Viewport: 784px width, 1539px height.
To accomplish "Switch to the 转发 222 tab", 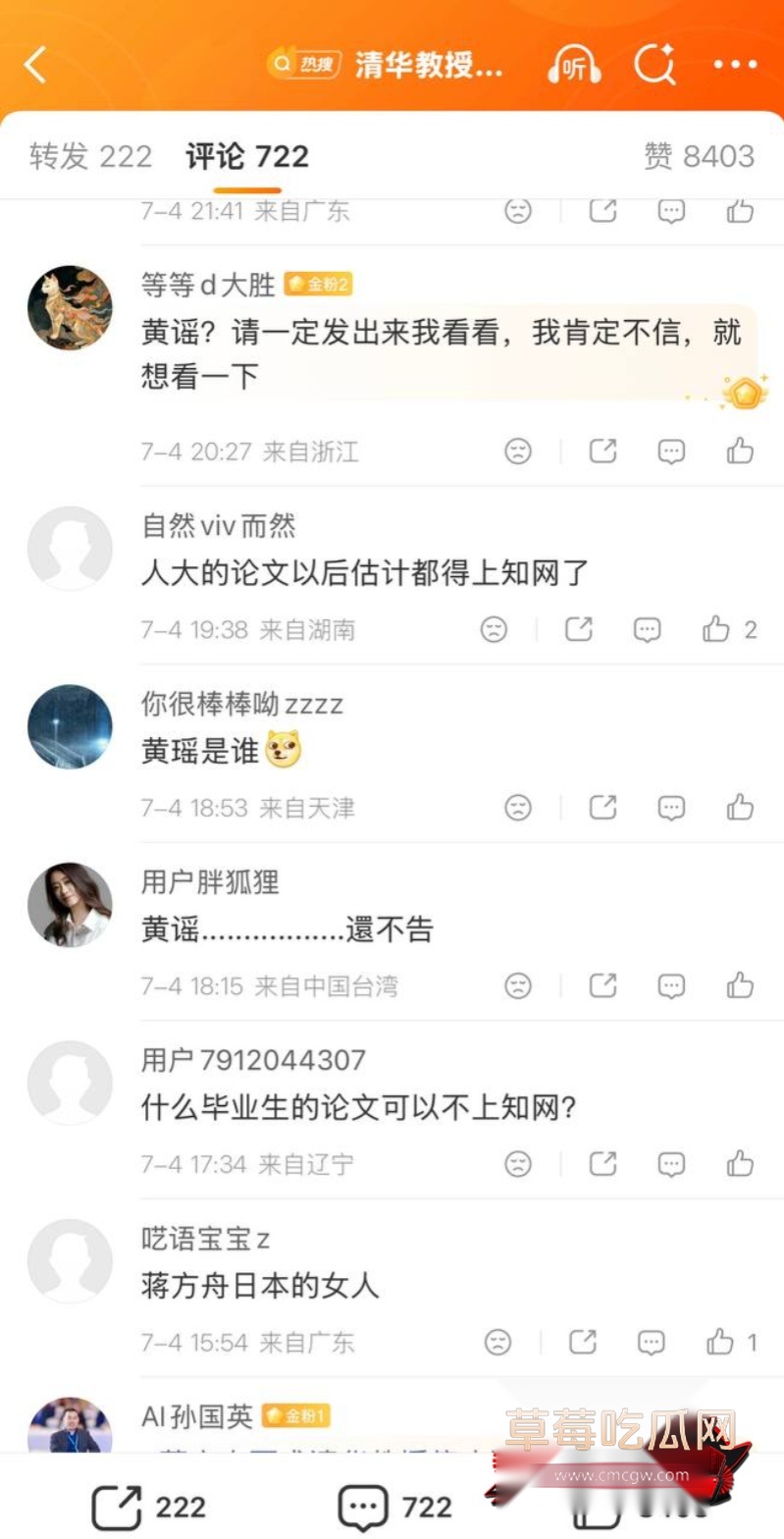I will 90,156.
